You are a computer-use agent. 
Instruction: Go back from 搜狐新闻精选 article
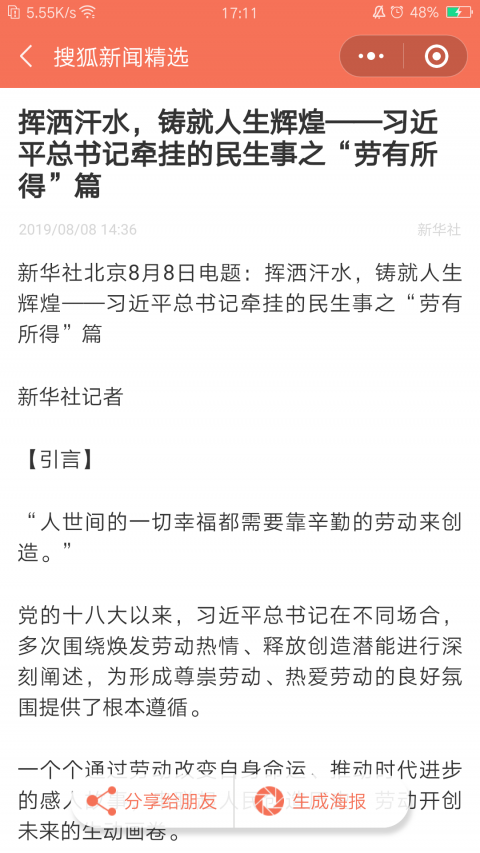pyautogui.click(x=26, y=57)
